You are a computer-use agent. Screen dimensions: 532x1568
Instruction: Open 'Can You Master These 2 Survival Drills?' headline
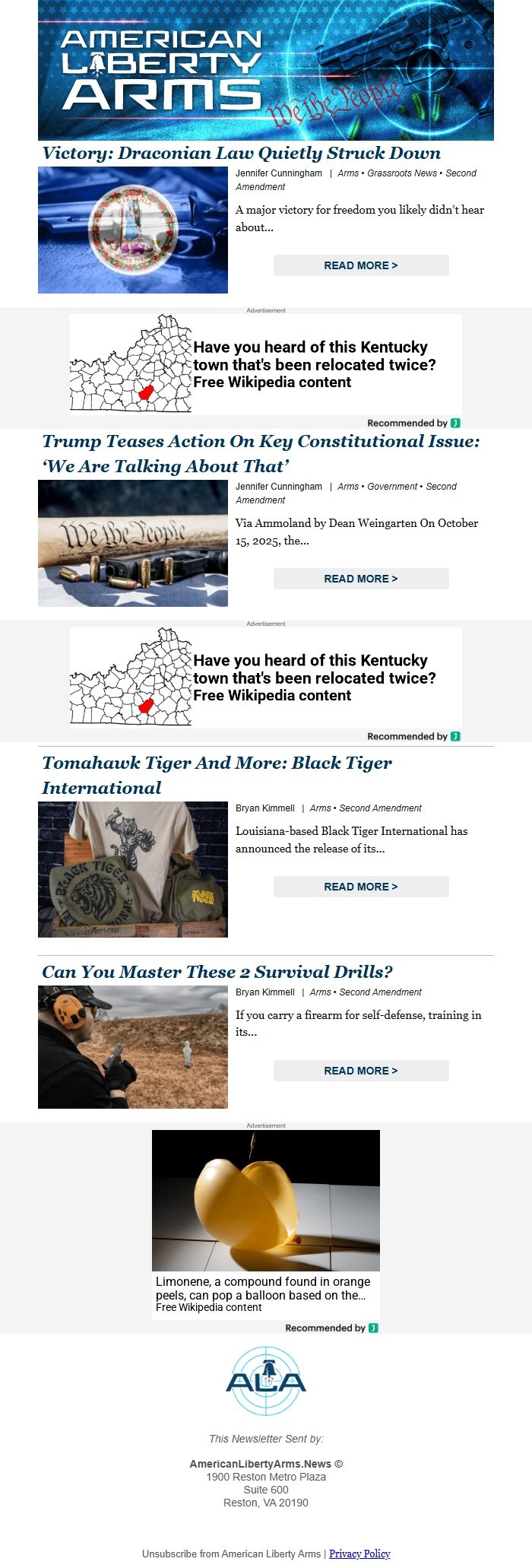coord(217,972)
